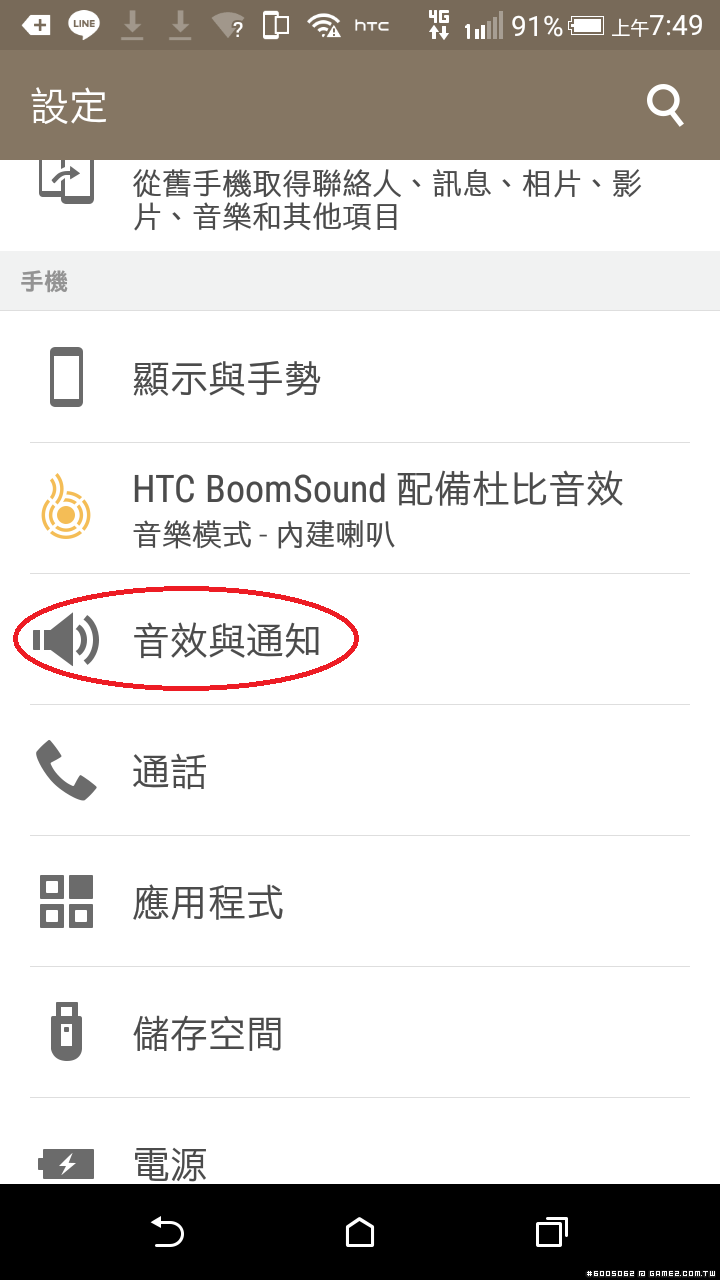Open 電源 settings

pyautogui.click(x=360, y=1162)
